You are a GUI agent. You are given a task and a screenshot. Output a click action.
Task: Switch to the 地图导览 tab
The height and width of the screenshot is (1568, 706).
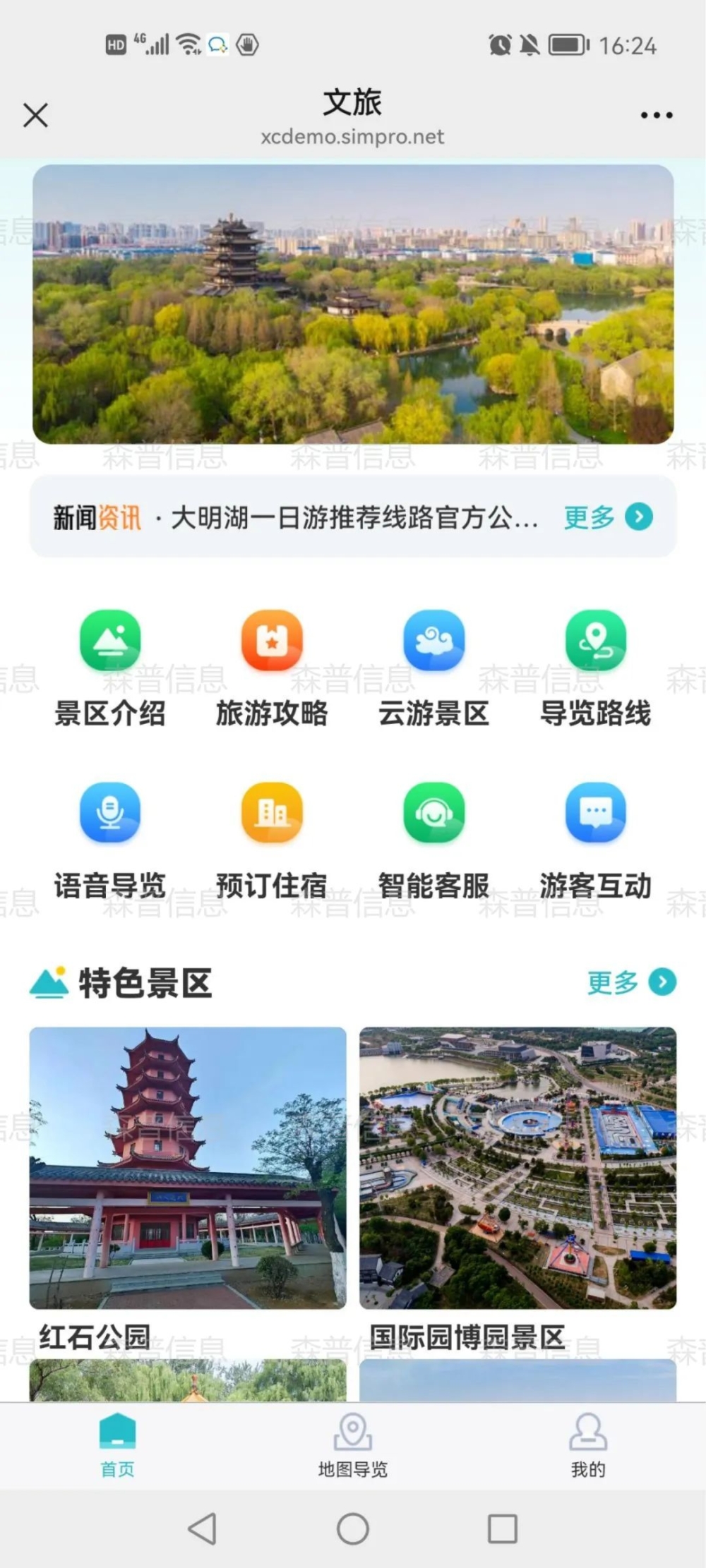[x=352, y=1444]
